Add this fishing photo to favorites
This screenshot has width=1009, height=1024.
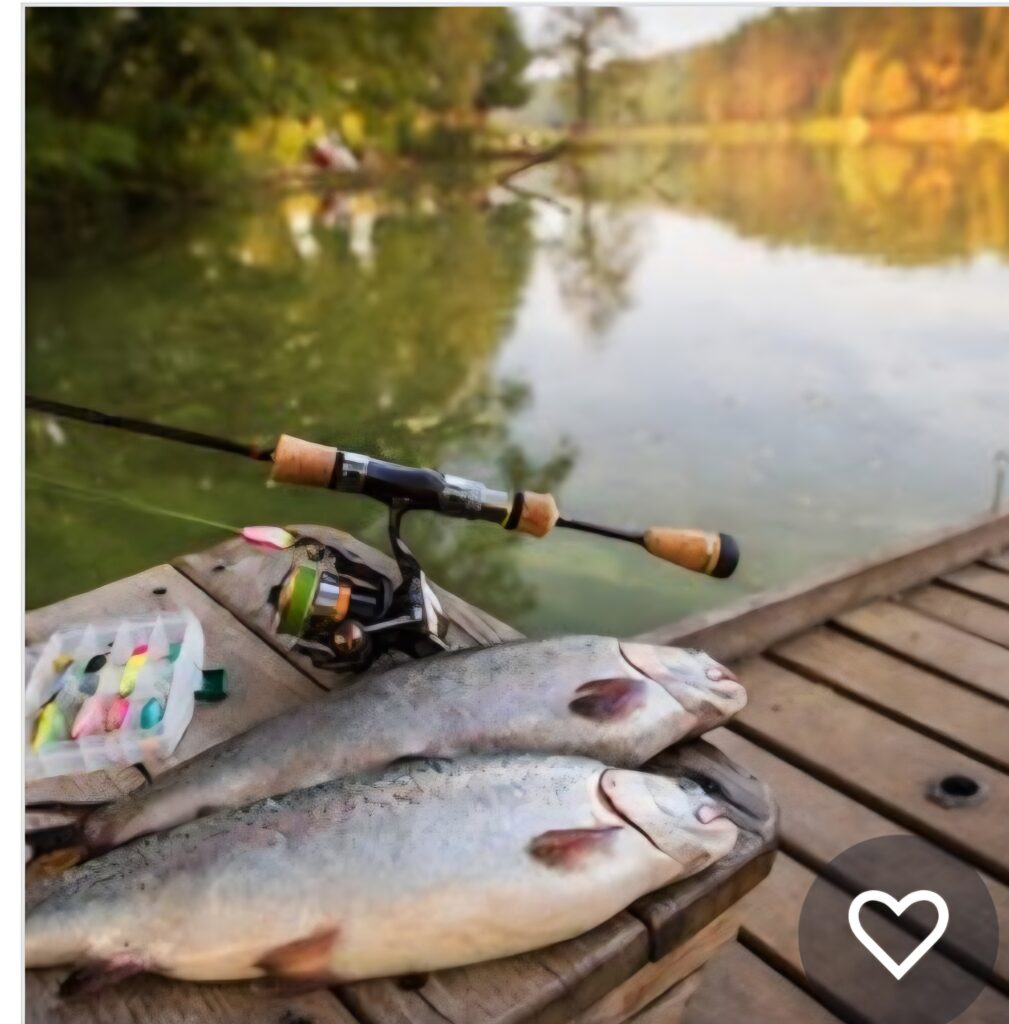click(x=897, y=932)
